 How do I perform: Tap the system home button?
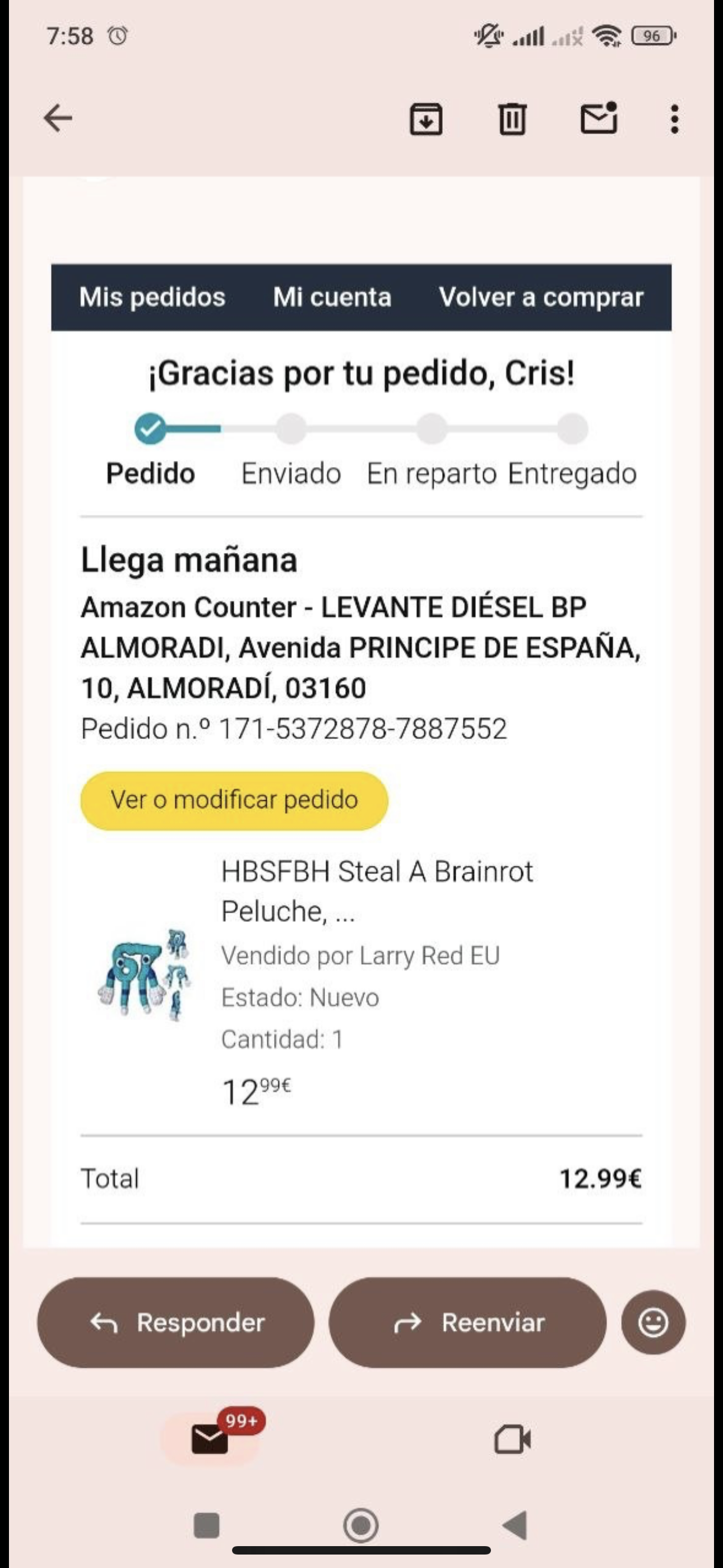pos(361,1525)
